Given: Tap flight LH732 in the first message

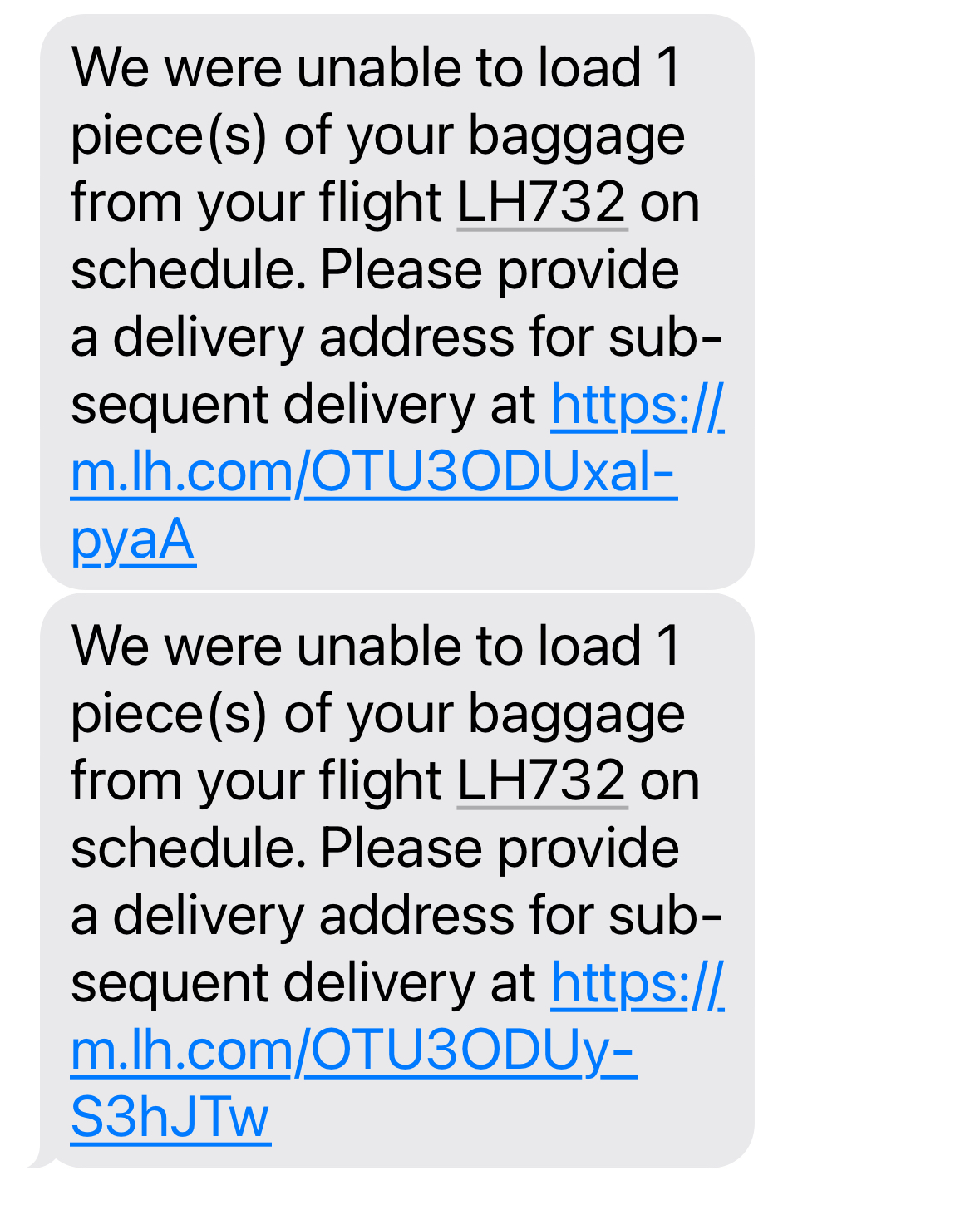Looking at the screenshot, I should point(542,202).
